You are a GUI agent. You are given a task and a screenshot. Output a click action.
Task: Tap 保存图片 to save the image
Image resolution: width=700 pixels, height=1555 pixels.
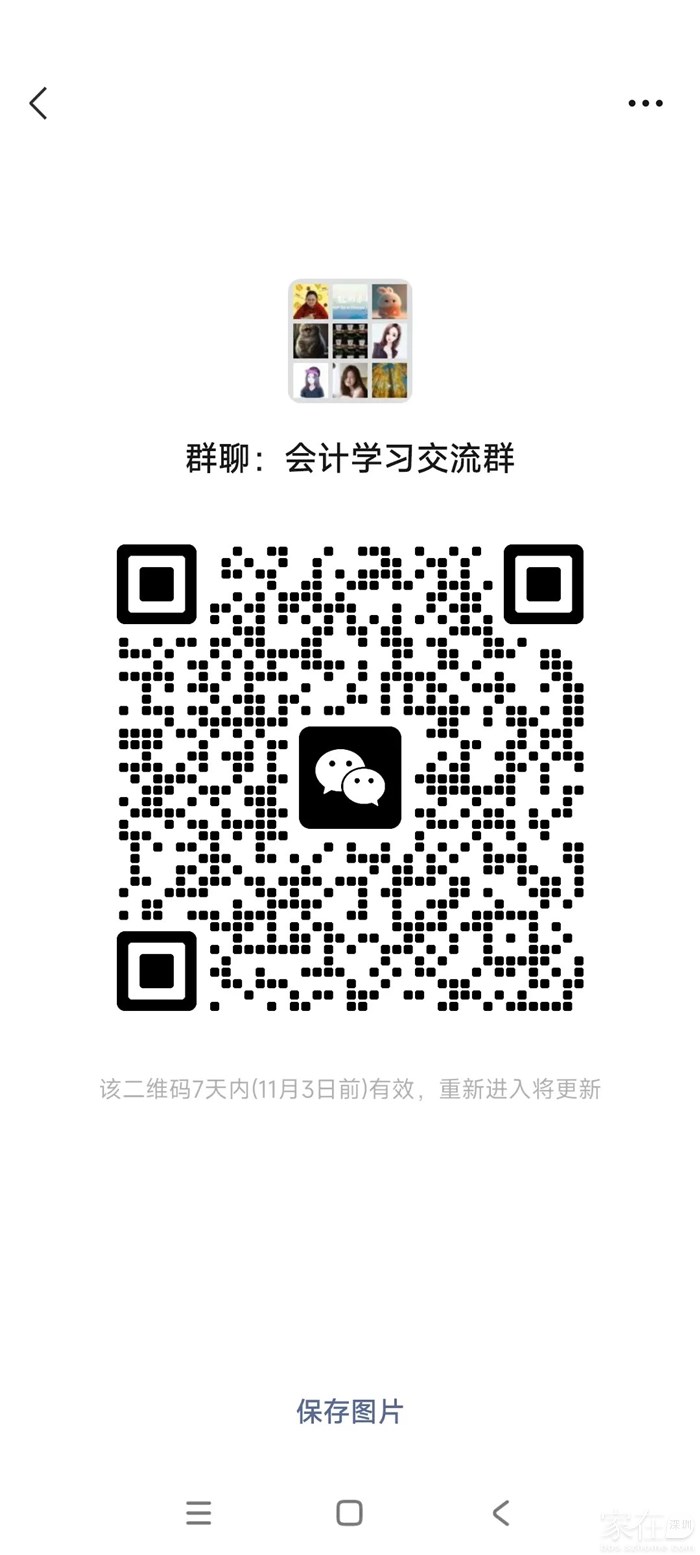(350, 1411)
